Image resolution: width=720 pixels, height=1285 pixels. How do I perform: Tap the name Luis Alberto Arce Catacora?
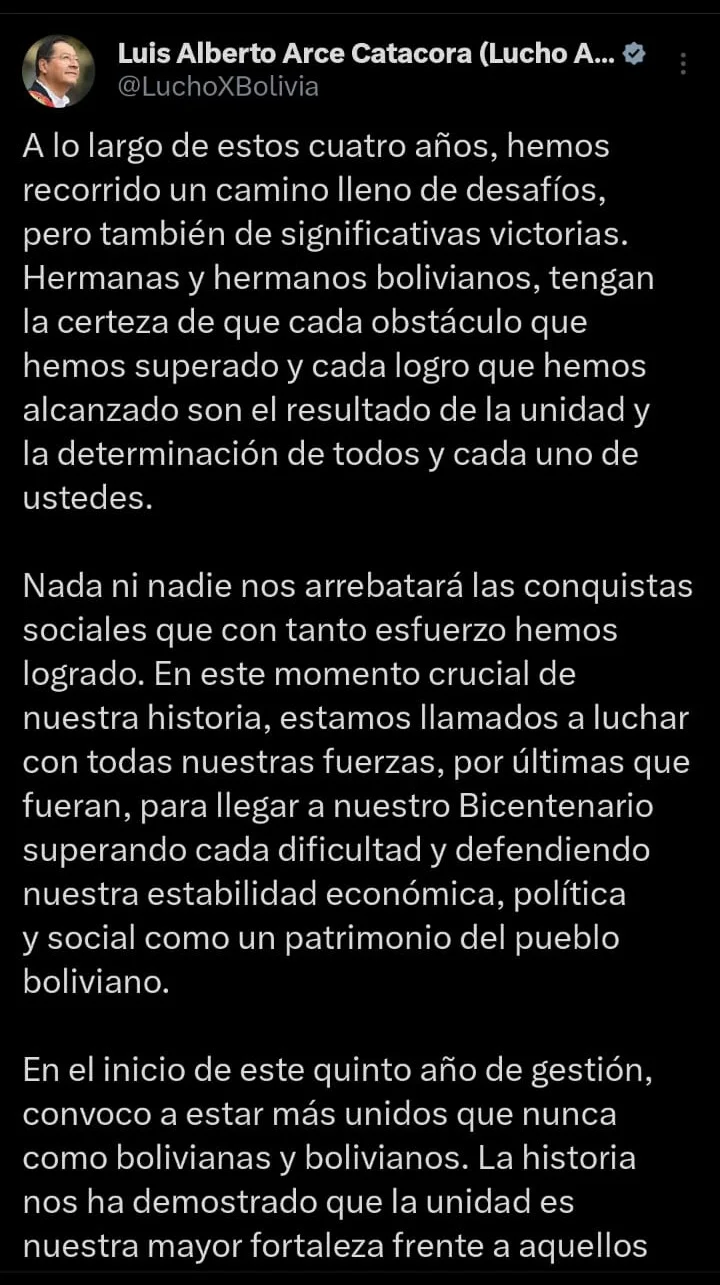(x=295, y=54)
